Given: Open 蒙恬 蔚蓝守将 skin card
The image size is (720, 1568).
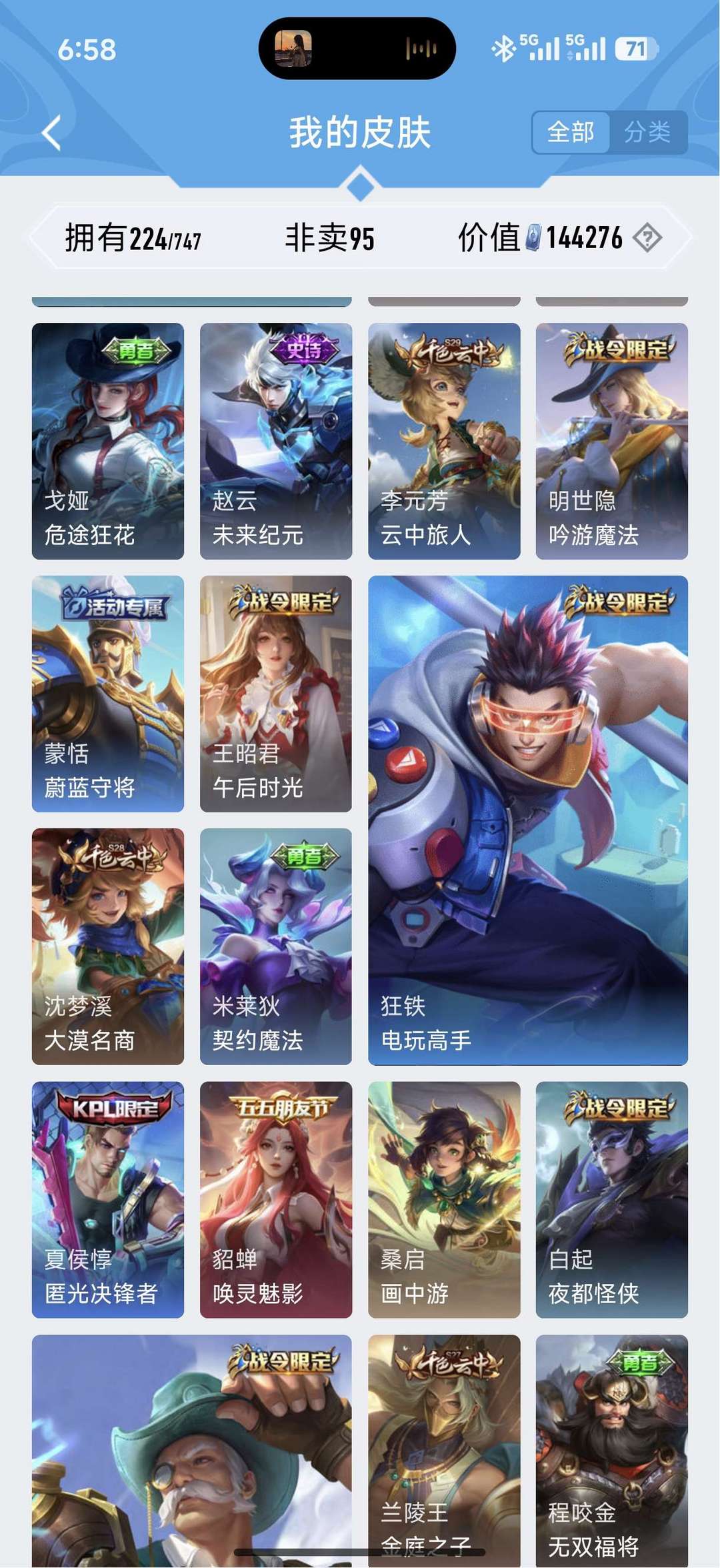Looking at the screenshot, I should (108, 694).
